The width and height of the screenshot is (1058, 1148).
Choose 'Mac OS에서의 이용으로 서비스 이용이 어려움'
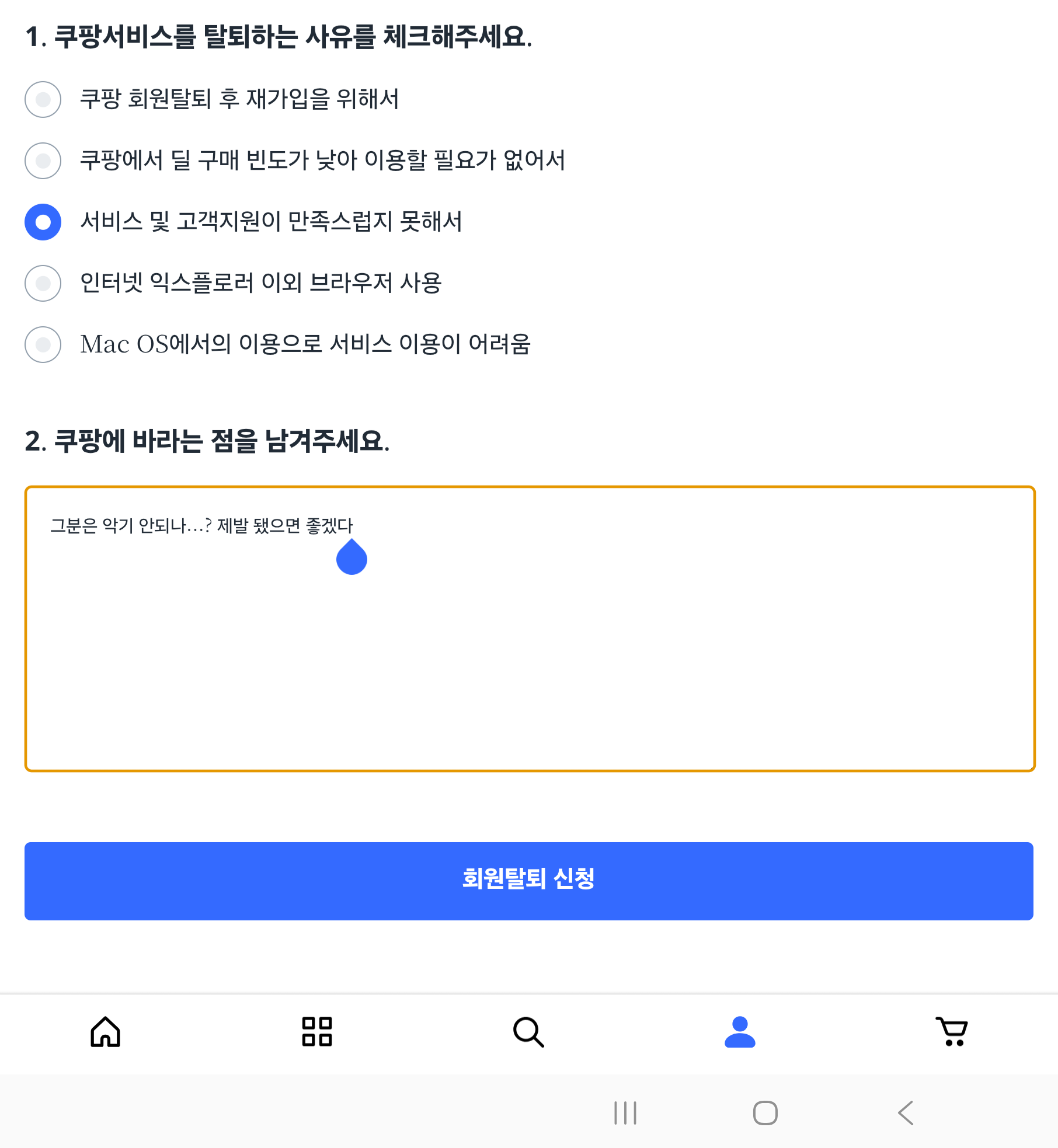coord(43,344)
